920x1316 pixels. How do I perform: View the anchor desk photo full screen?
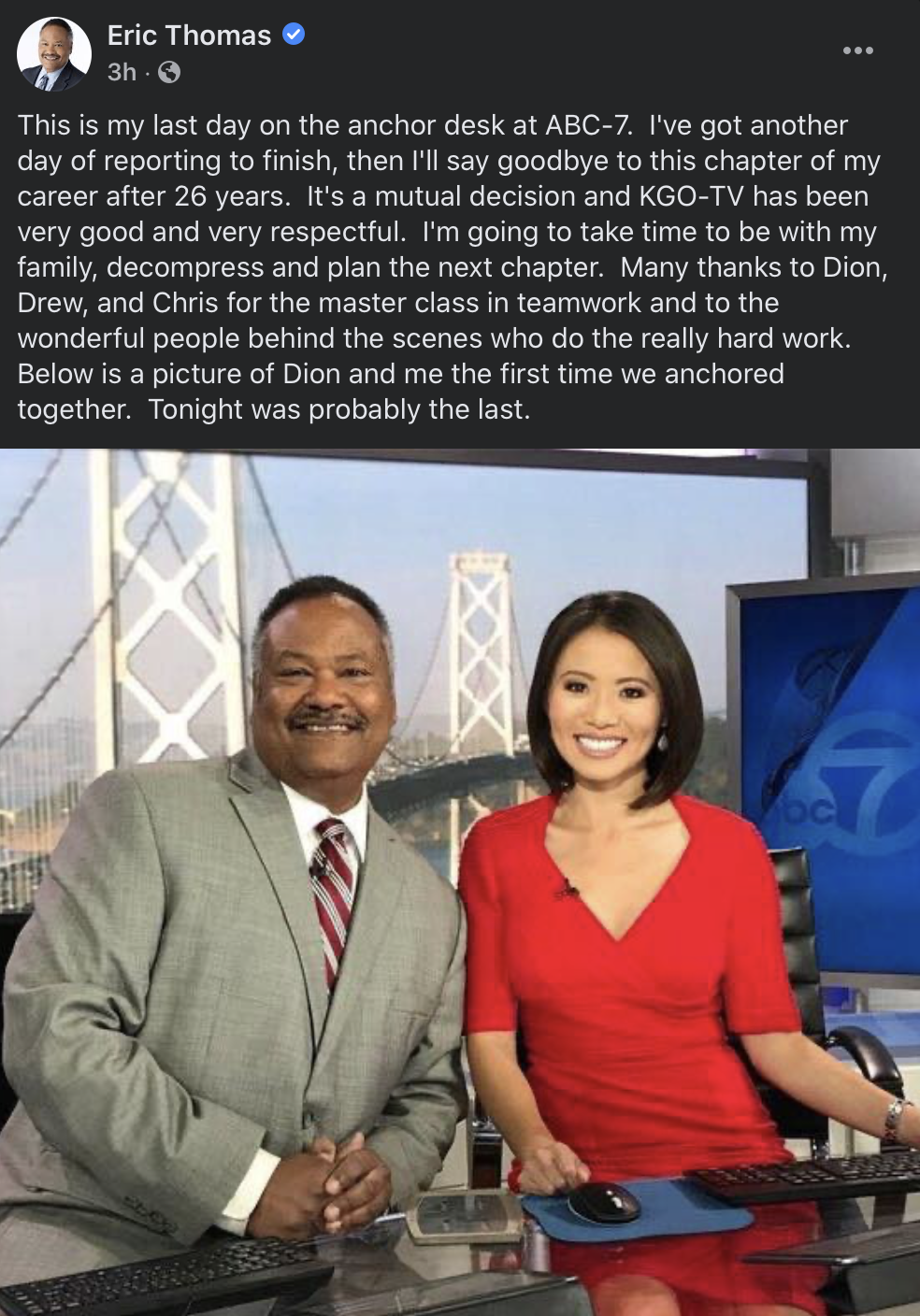click(x=460, y=882)
